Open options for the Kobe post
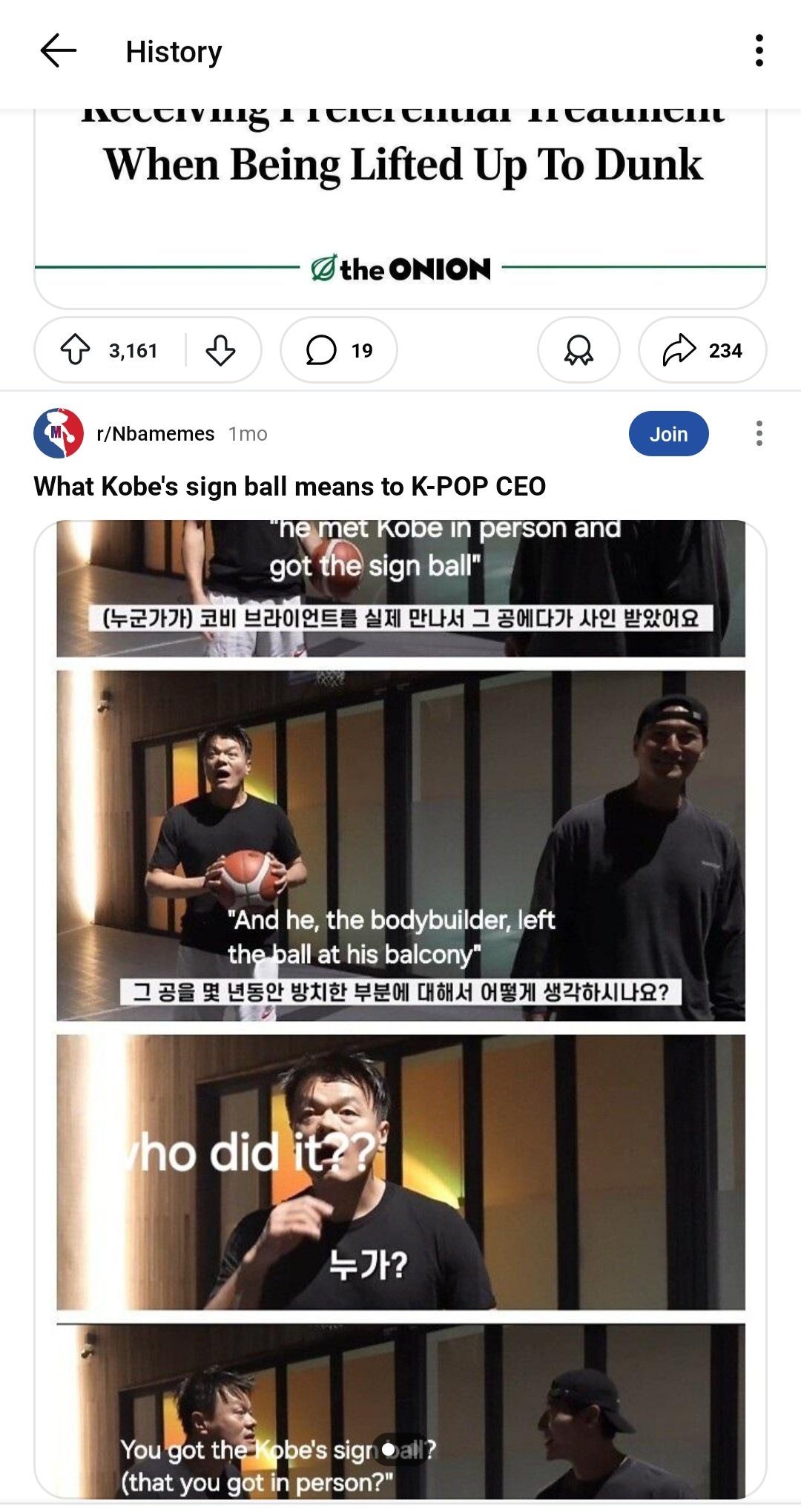This screenshot has height=1512, width=801. click(759, 434)
